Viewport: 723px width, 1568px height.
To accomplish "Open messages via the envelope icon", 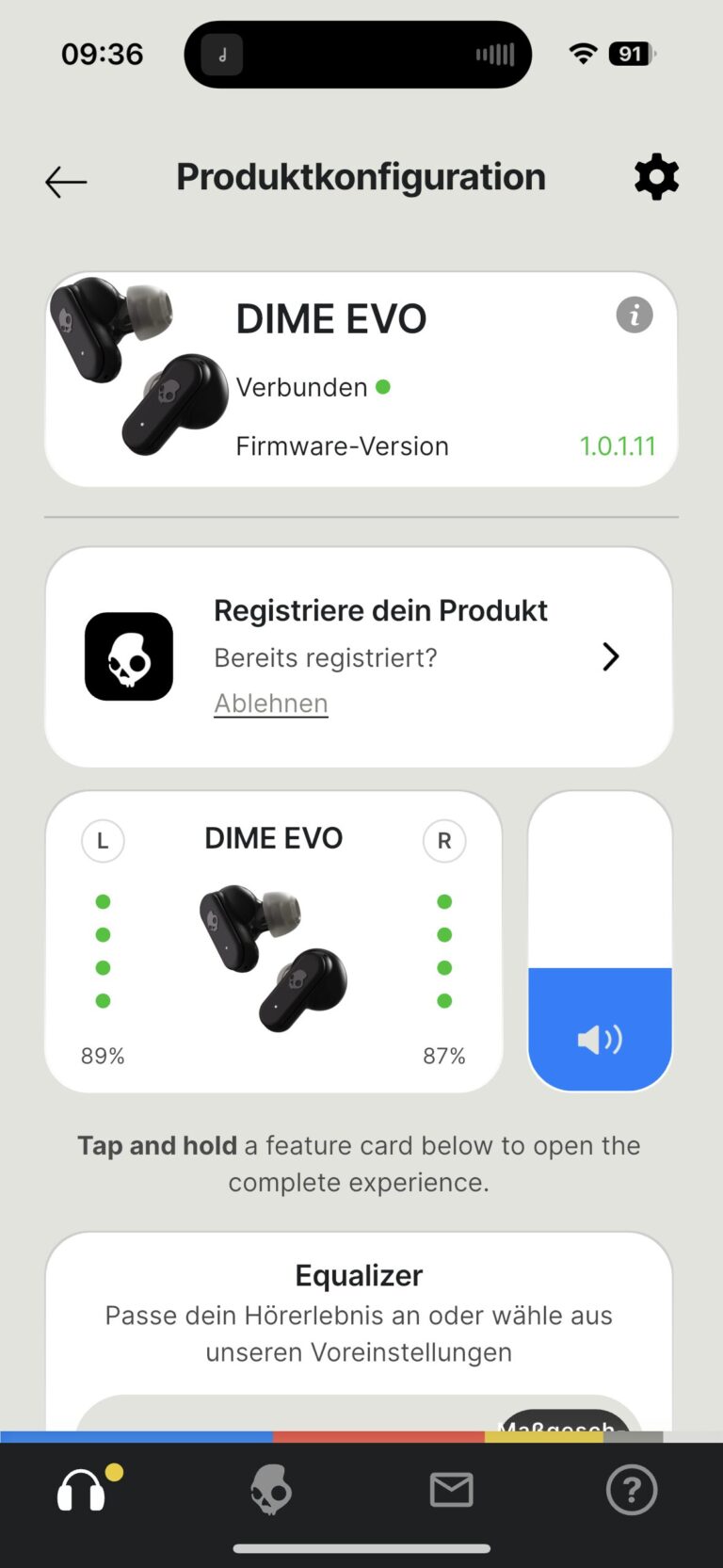I will [x=451, y=1490].
